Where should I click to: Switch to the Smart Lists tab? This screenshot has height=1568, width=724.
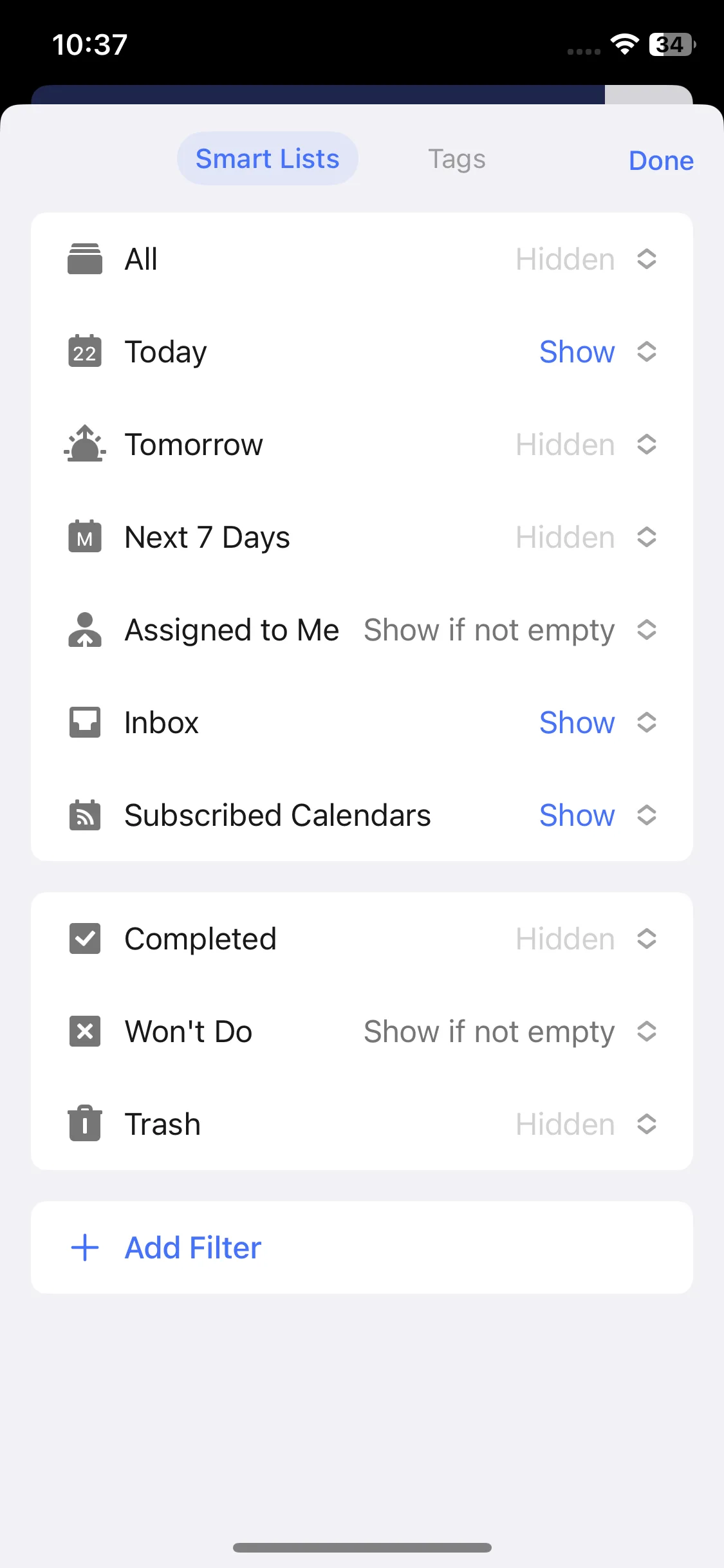coord(267,159)
